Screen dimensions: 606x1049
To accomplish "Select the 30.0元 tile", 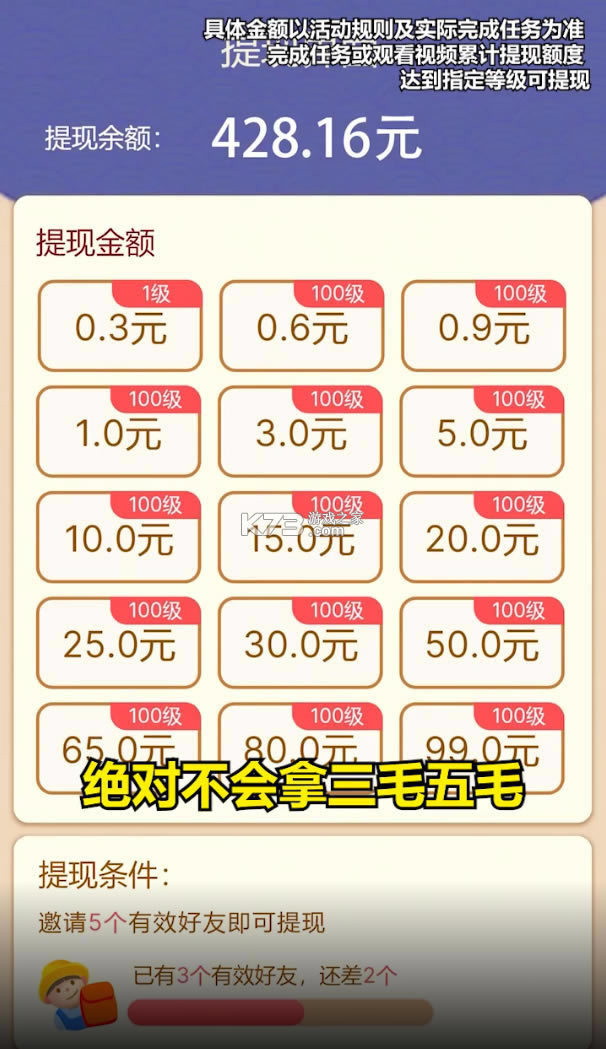I will 301,644.
